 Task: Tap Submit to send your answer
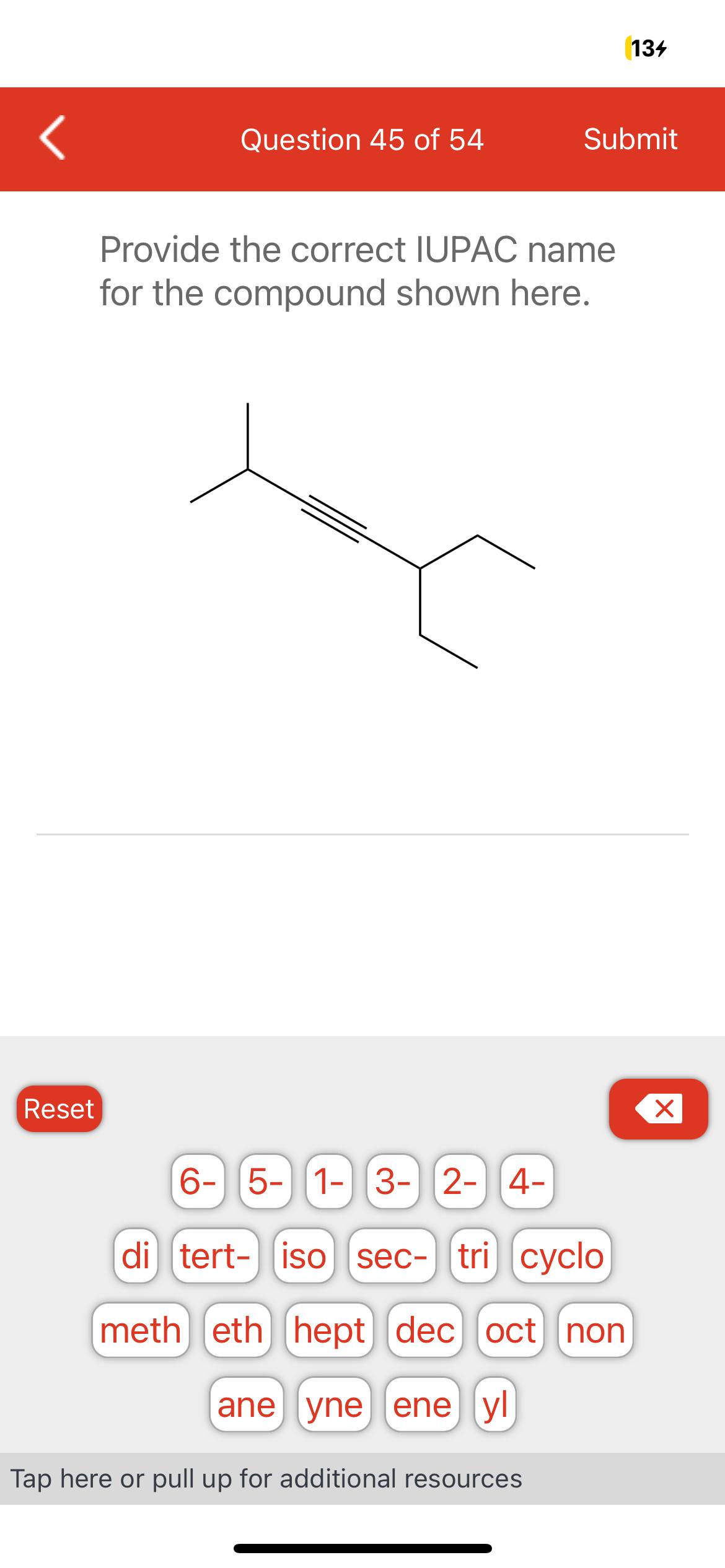click(631, 137)
